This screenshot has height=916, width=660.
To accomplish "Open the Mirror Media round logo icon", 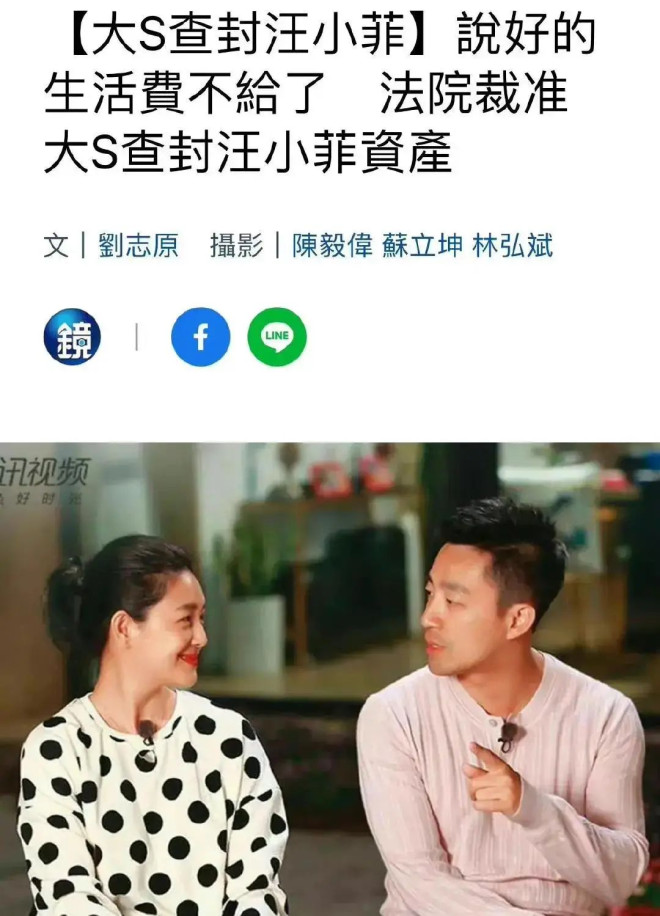I will tap(72, 337).
